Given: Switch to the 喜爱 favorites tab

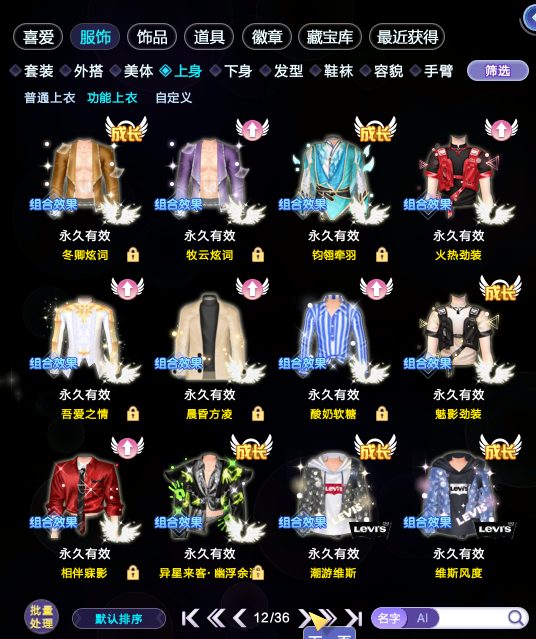Looking at the screenshot, I should coord(38,37).
